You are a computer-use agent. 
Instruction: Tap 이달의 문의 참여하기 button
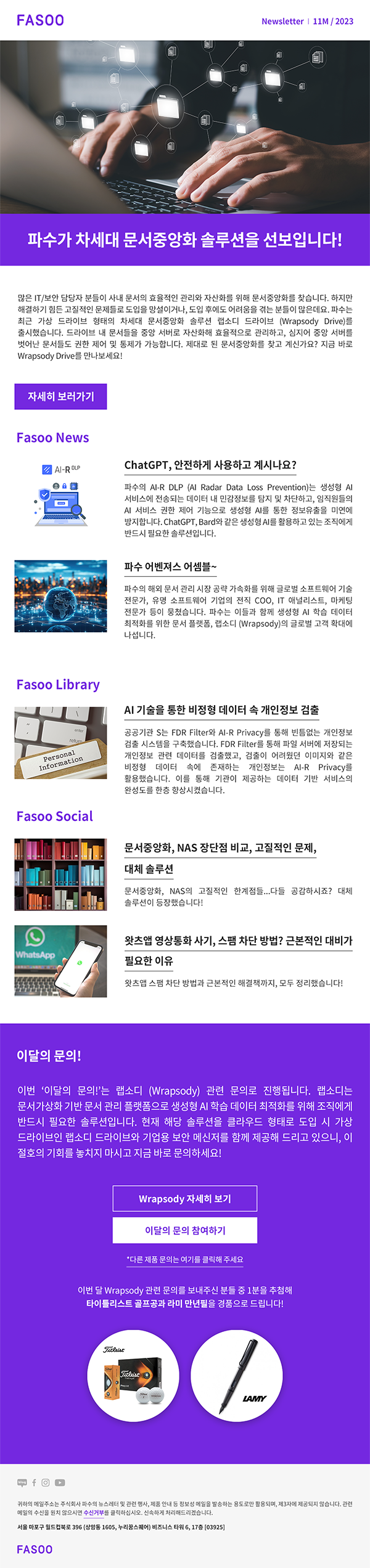coord(184,1230)
